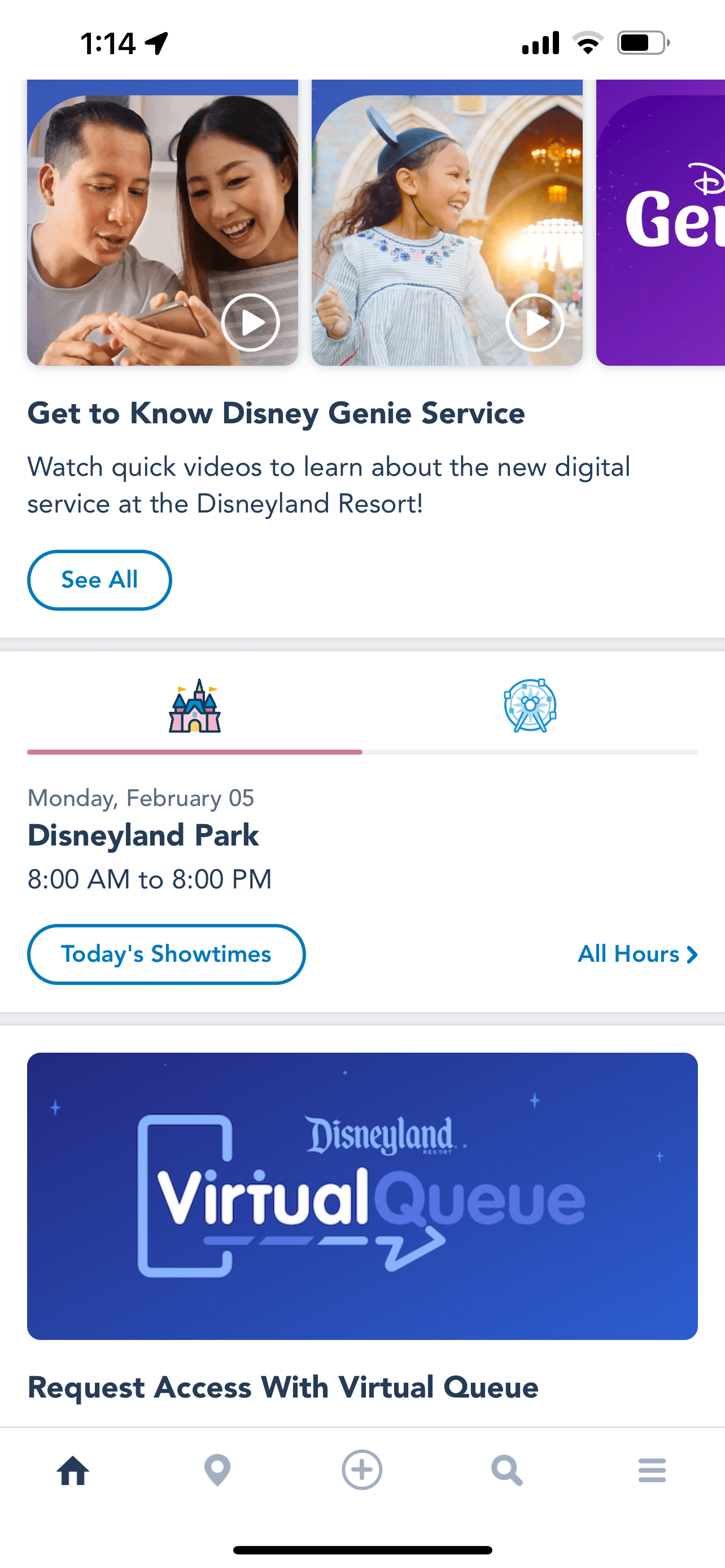This screenshot has height=1568, width=725.
Task: View All Hours
Action: coord(637,954)
